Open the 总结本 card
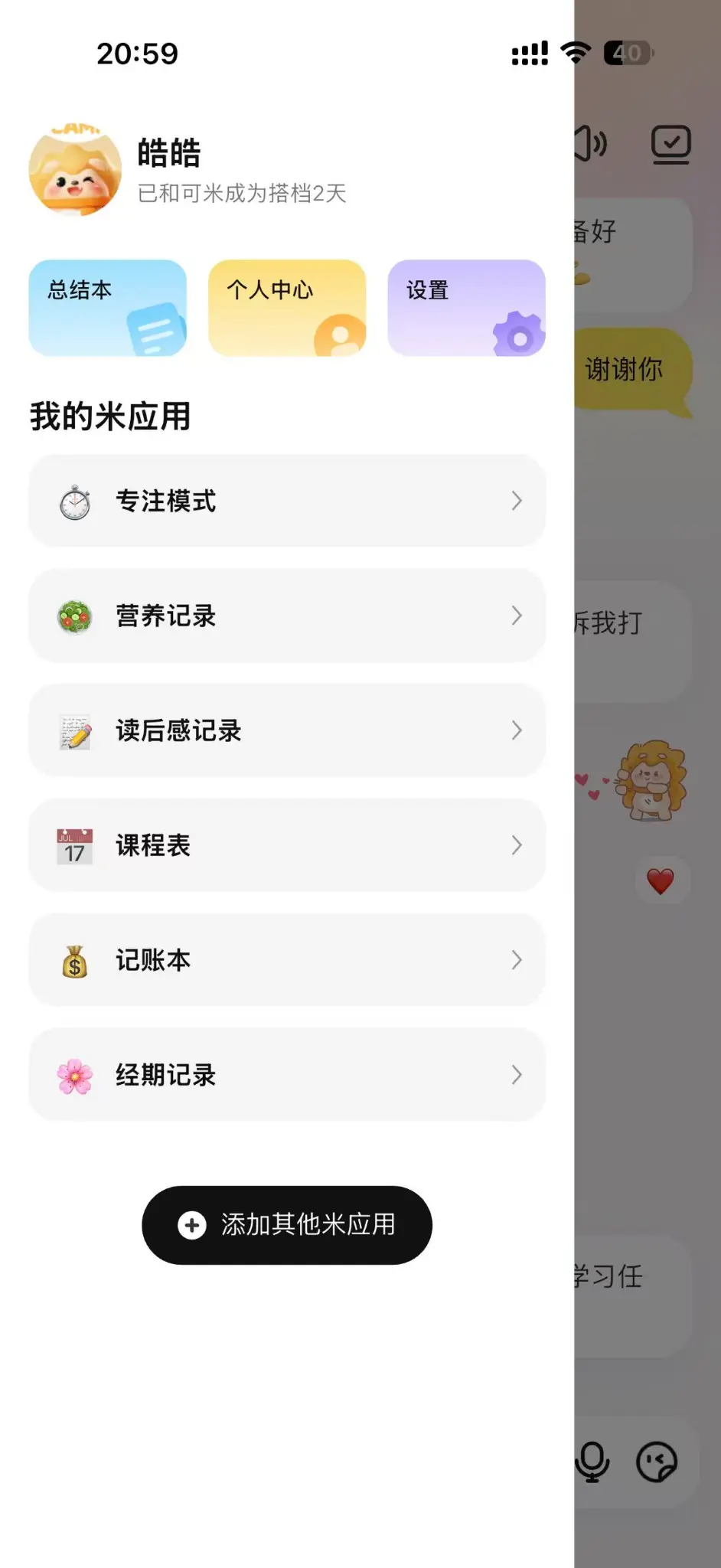The image size is (721, 1568). (x=107, y=308)
